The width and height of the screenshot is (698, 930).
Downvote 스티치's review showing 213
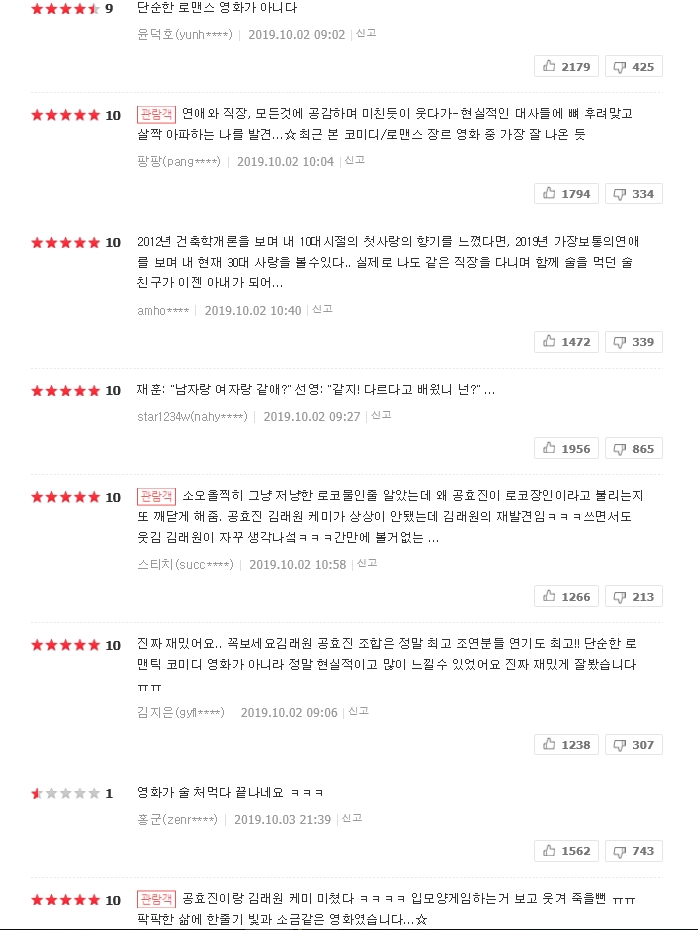click(x=633, y=597)
